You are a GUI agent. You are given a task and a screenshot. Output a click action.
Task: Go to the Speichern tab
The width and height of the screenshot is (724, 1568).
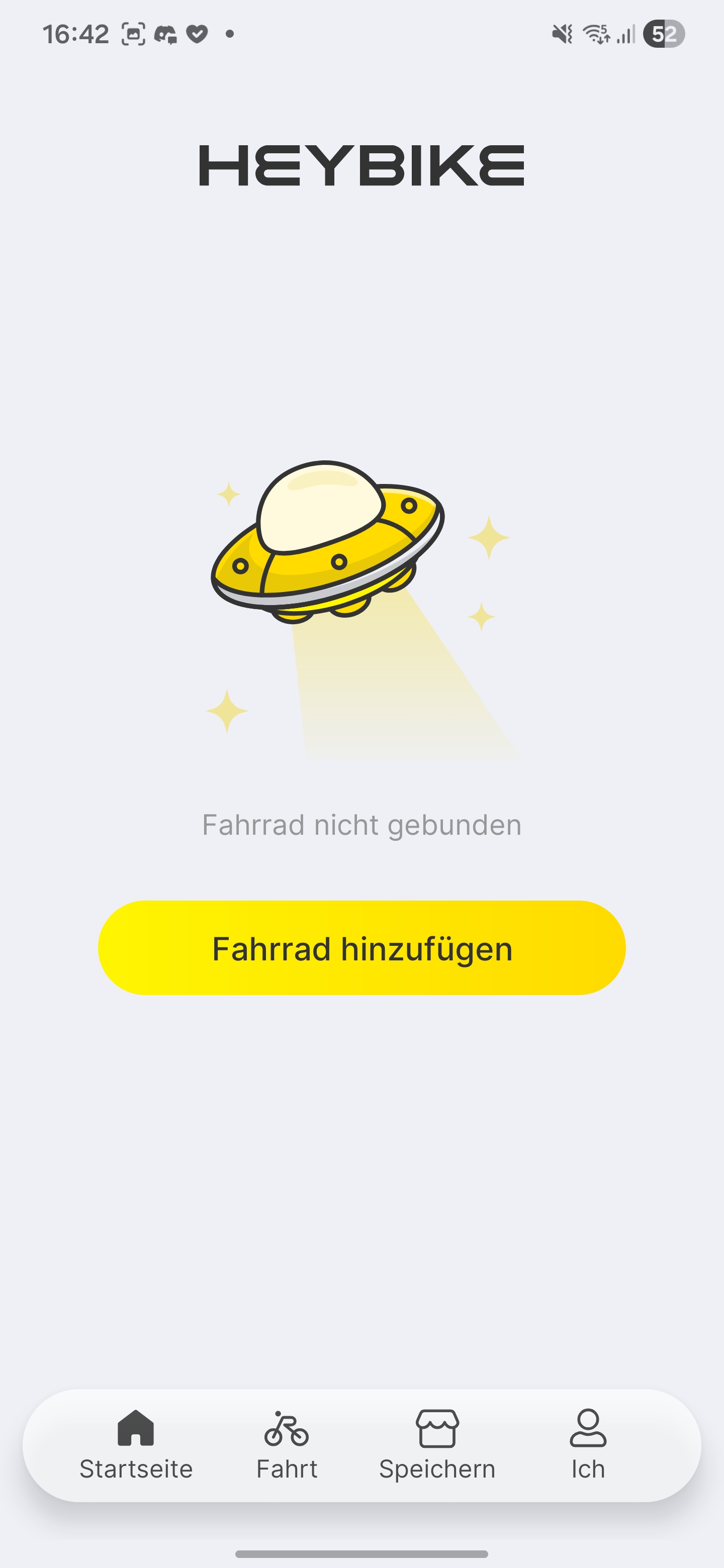tap(437, 1444)
